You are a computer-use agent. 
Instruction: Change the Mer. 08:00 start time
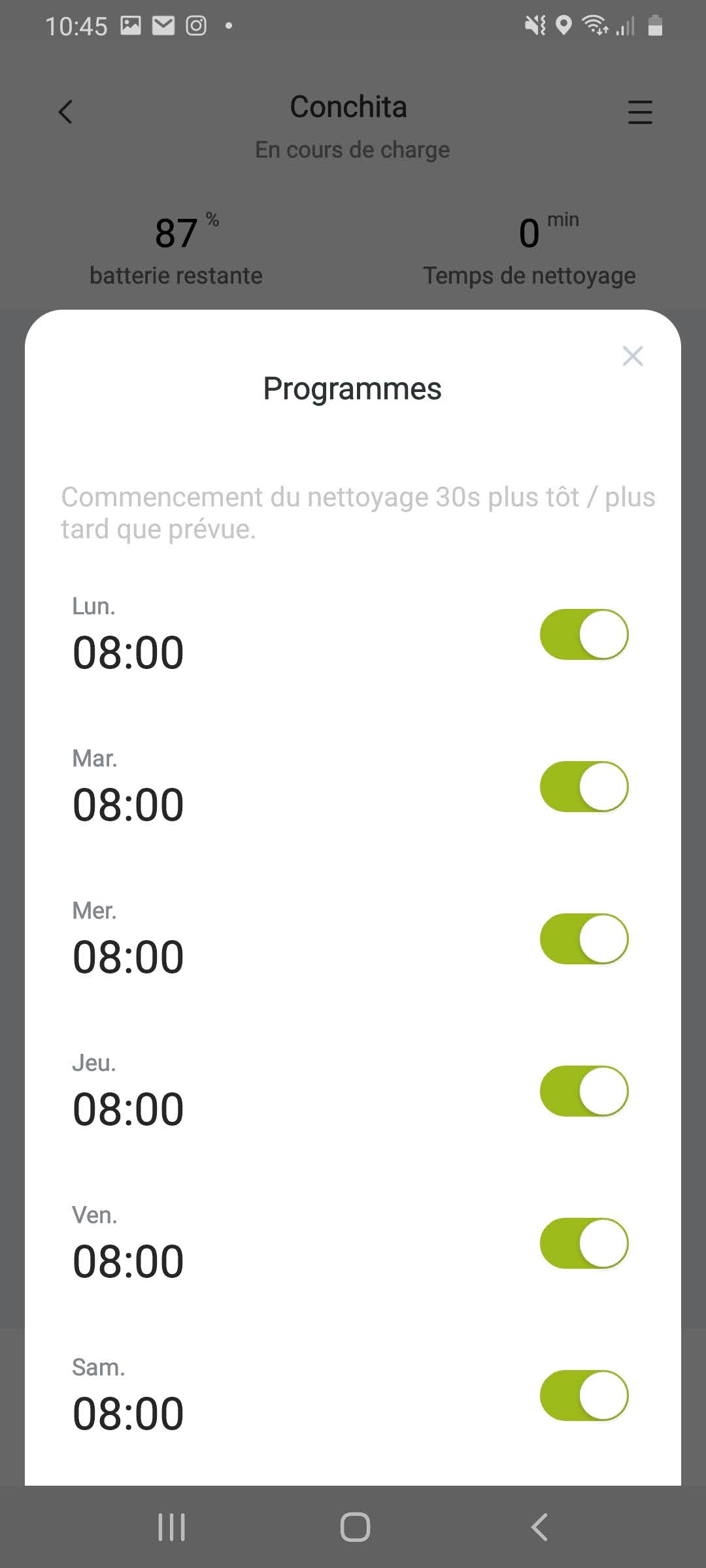coord(128,956)
